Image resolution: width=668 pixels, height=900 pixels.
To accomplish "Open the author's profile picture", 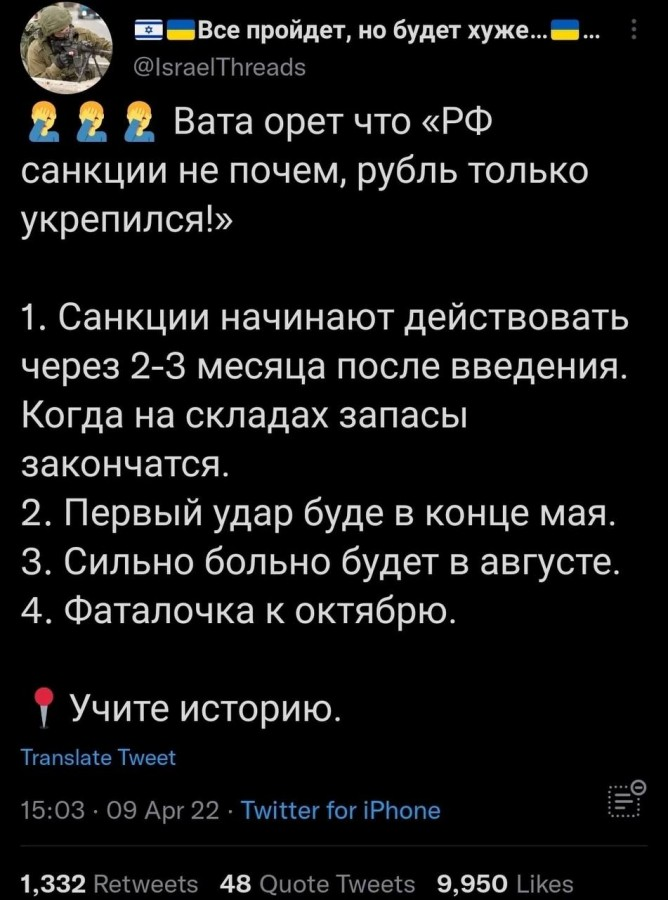I will click(x=67, y=47).
